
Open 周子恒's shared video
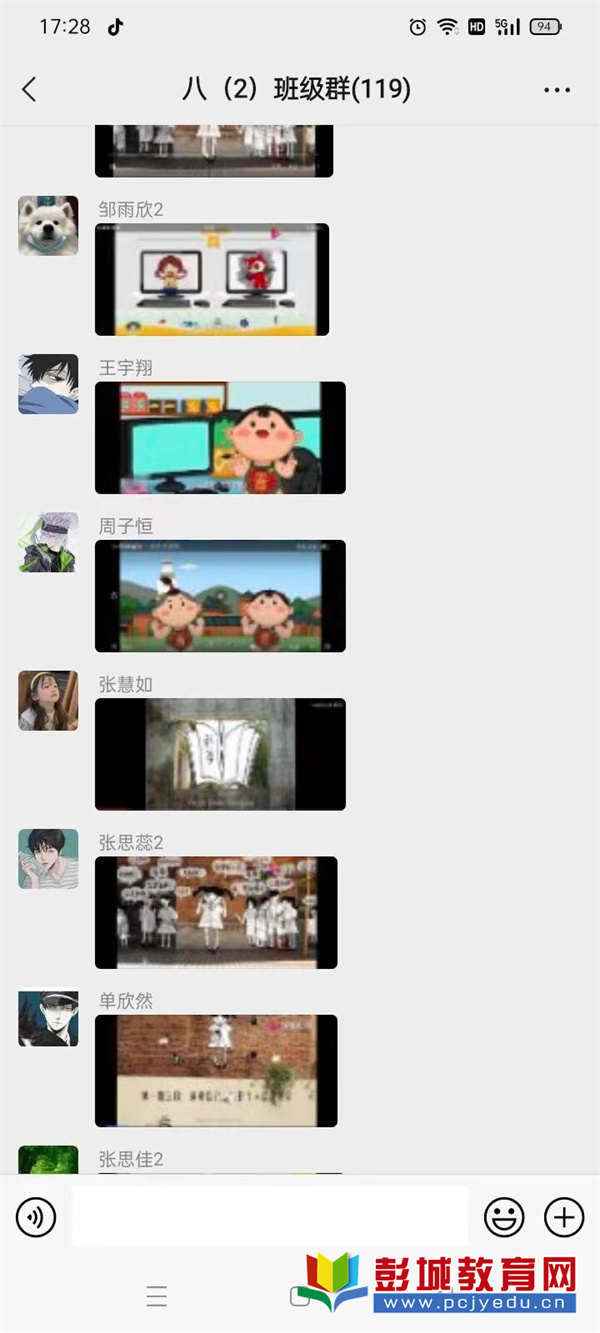coord(220,596)
